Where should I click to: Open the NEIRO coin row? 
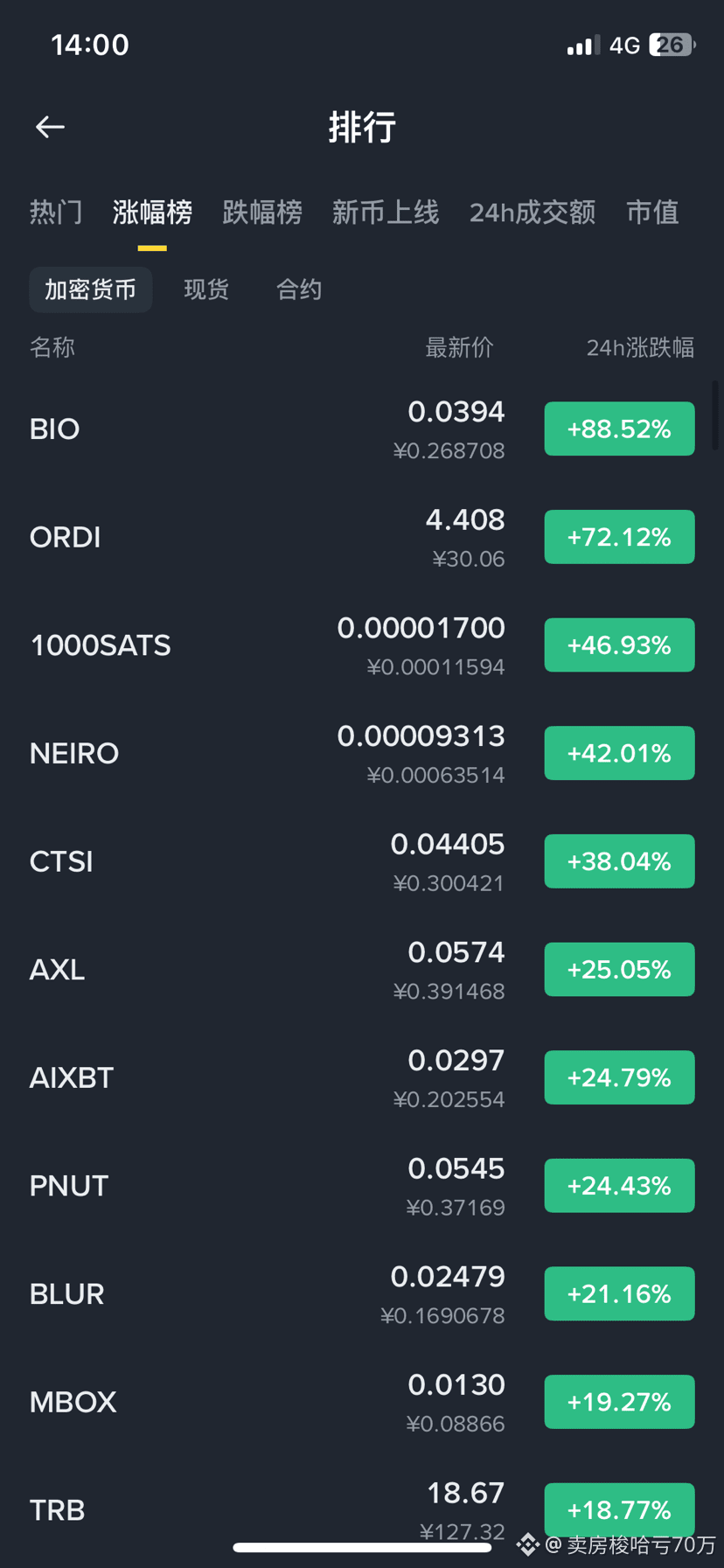pyautogui.click(x=362, y=753)
